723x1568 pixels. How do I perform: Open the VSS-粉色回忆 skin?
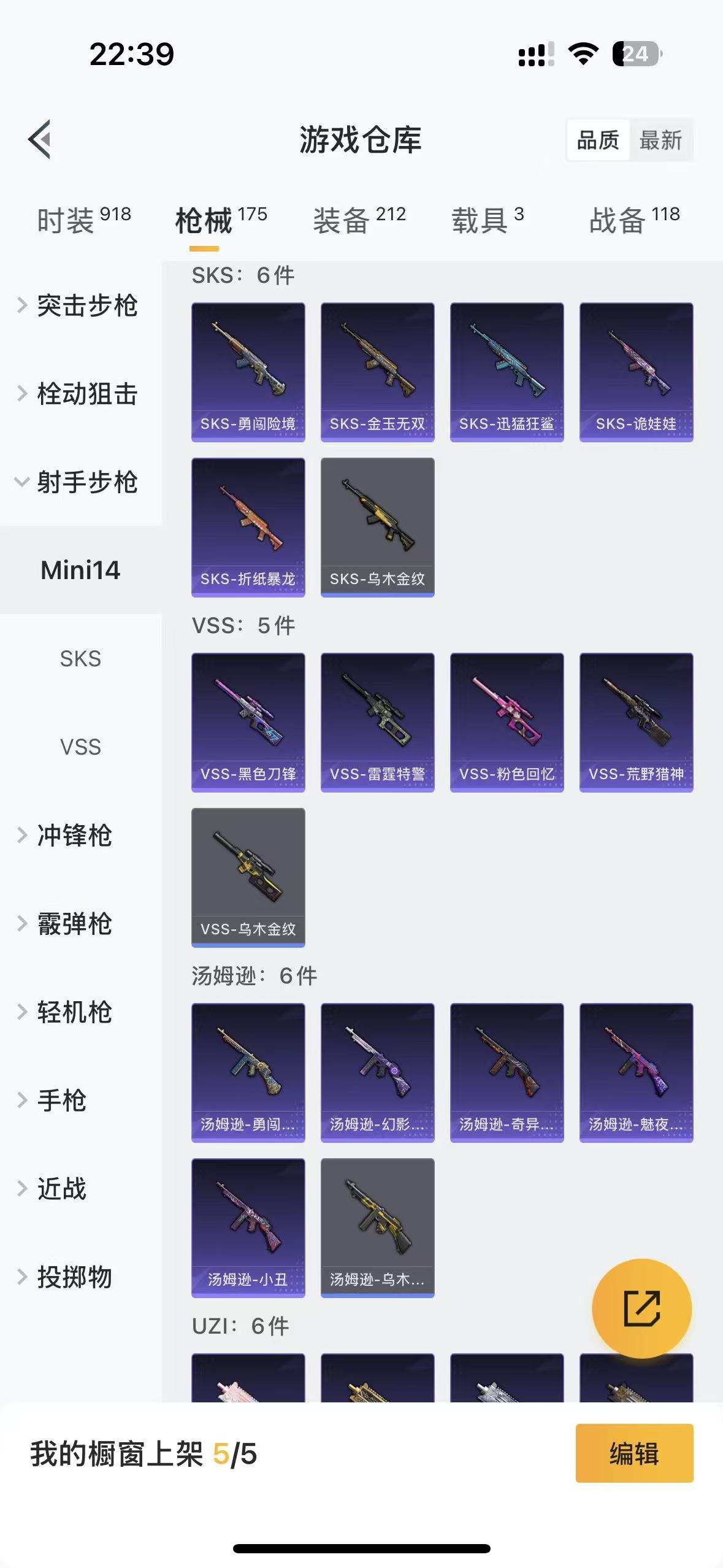point(507,722)
